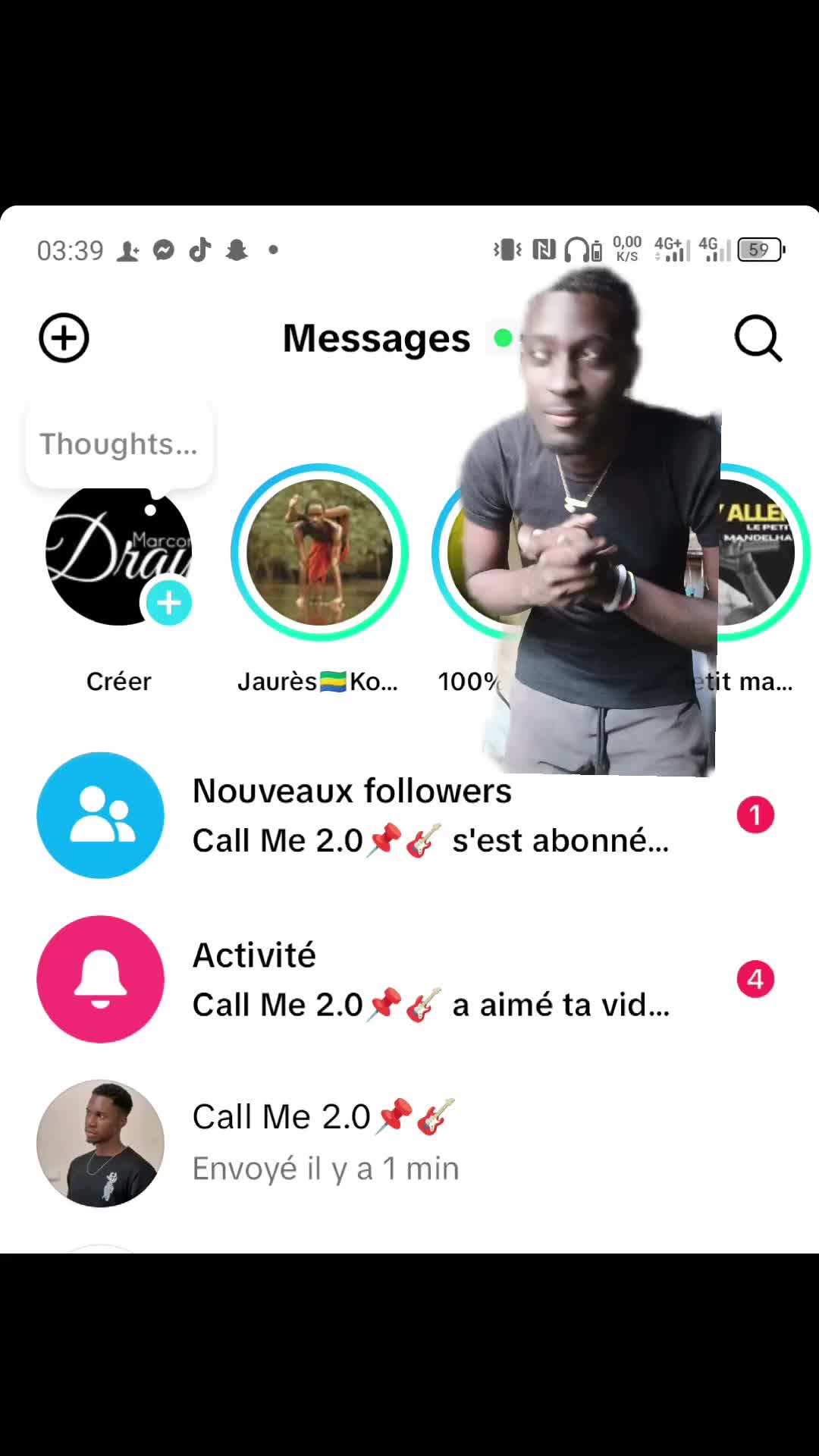Open the chat with Call Me 2.0

coord(409,1143)
